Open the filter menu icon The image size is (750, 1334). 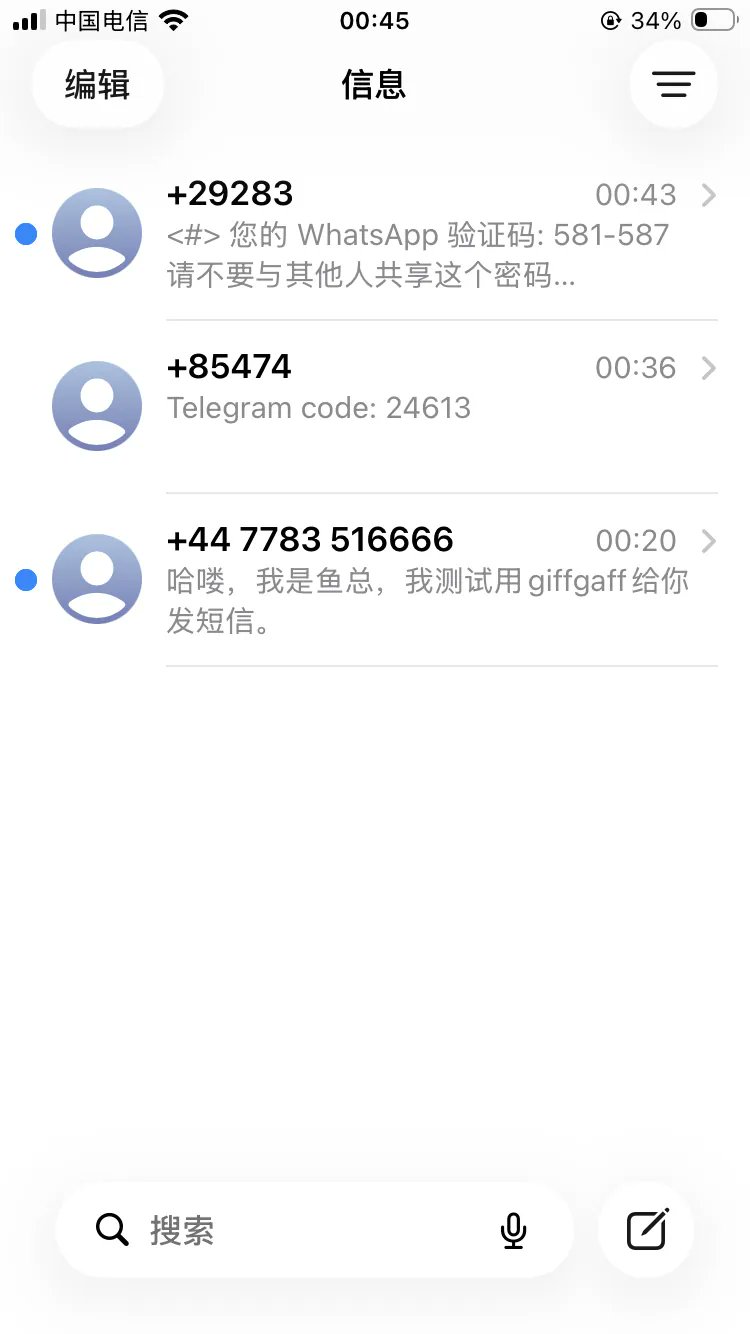[674, 85]
